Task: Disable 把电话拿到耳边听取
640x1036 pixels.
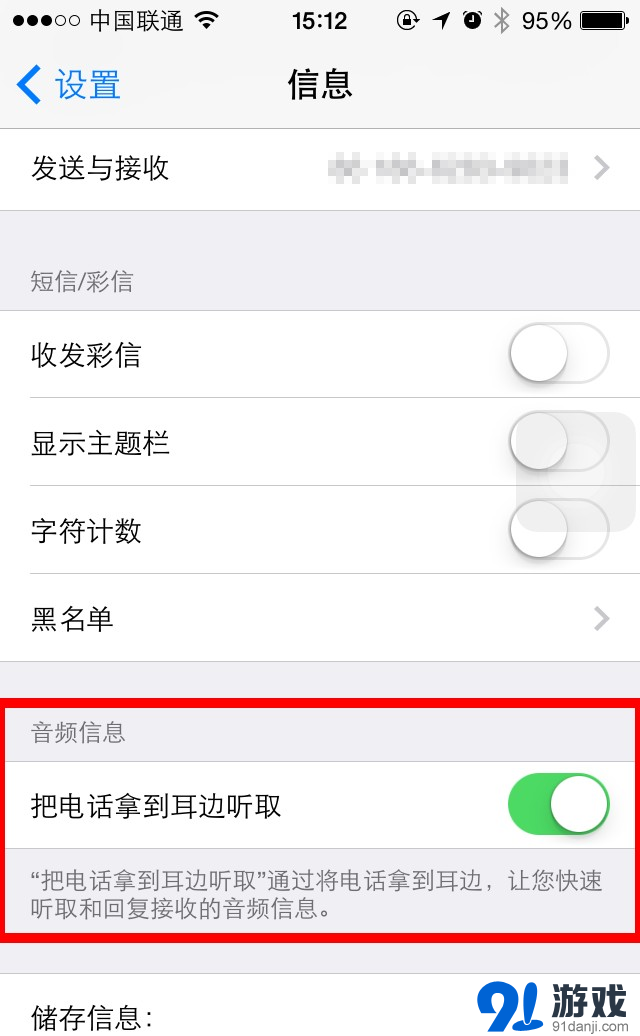Action: (559, 804)
